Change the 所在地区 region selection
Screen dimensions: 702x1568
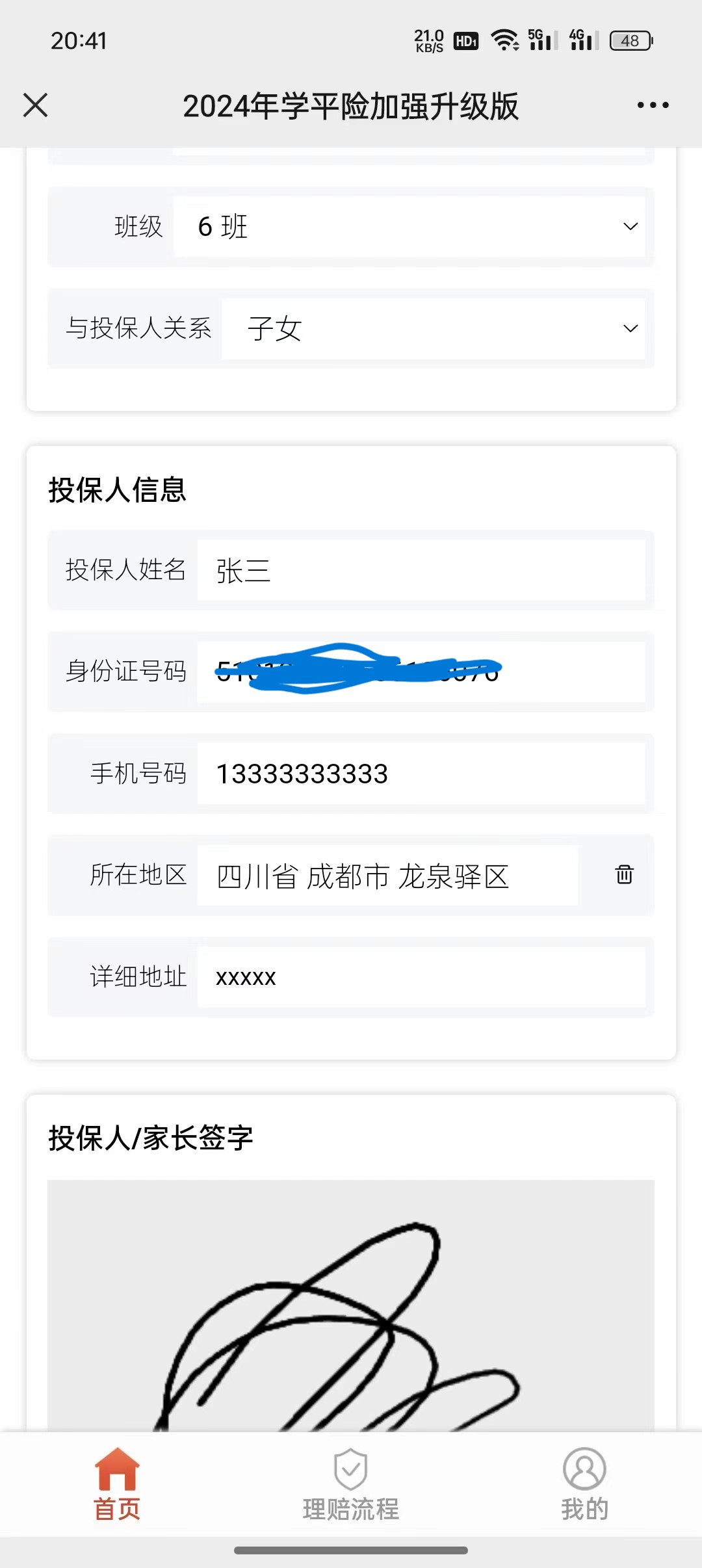pyautogui.click(x=387, y=876)
